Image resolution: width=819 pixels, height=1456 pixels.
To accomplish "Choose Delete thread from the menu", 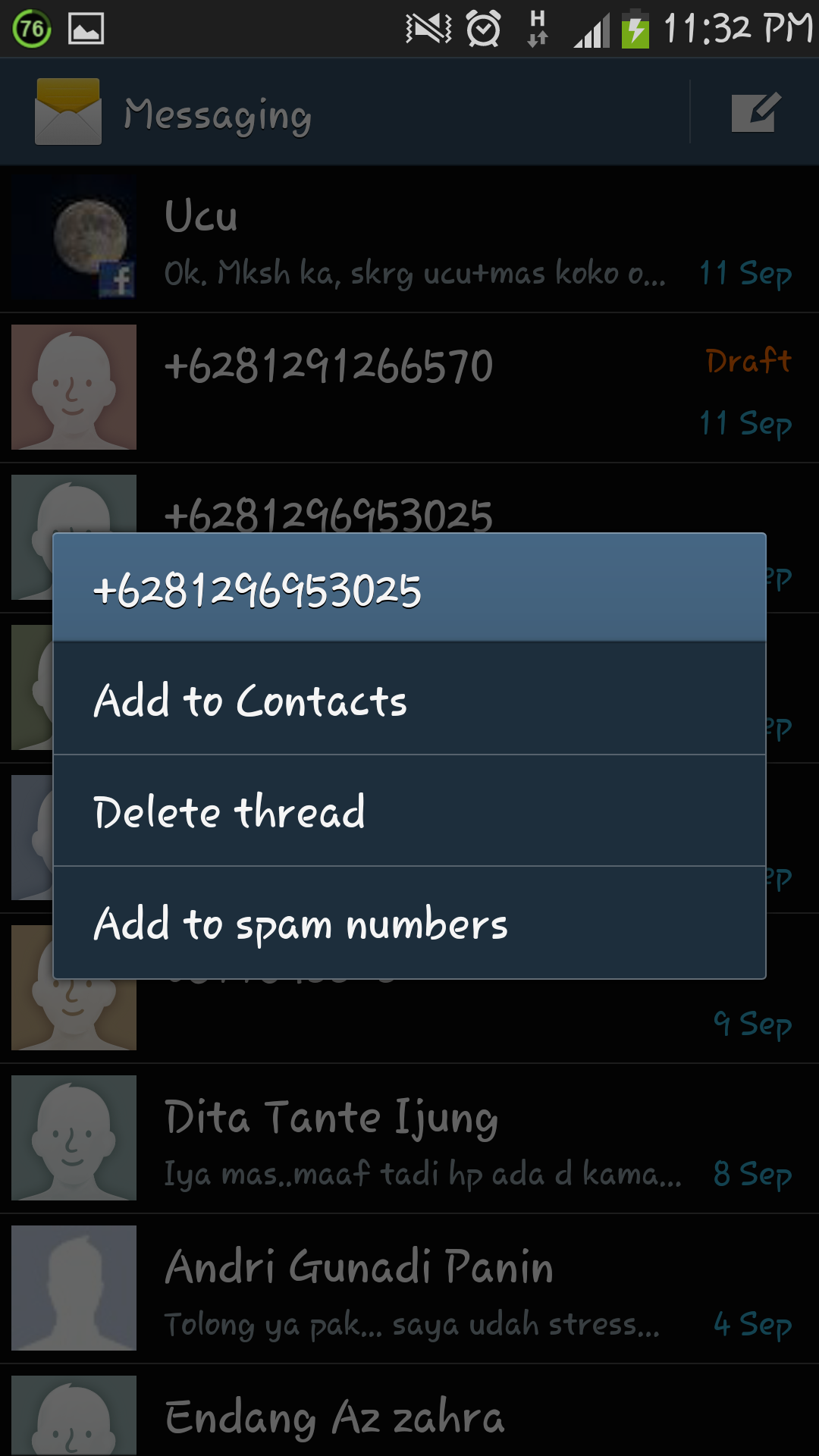I will [409, 811].
